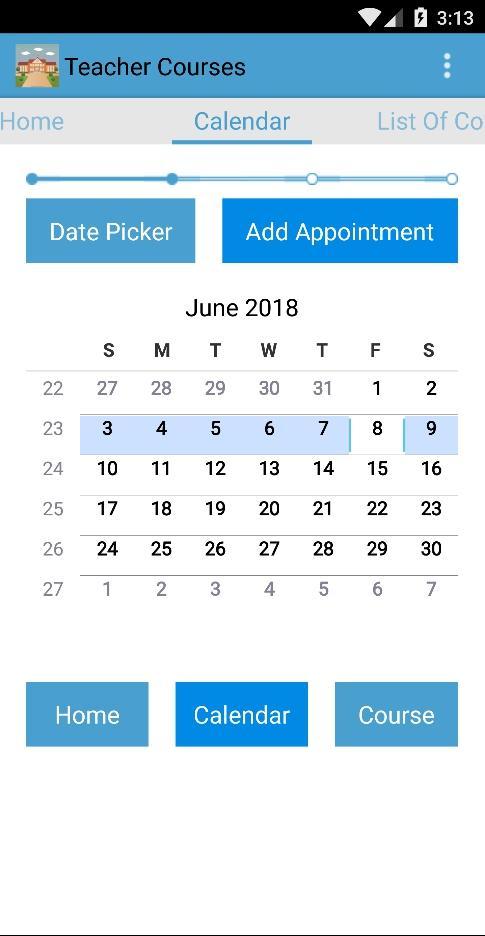This screenshot has height=936, width=485.
Task: Open the overflow menu
Action: (x=447, y=66)
